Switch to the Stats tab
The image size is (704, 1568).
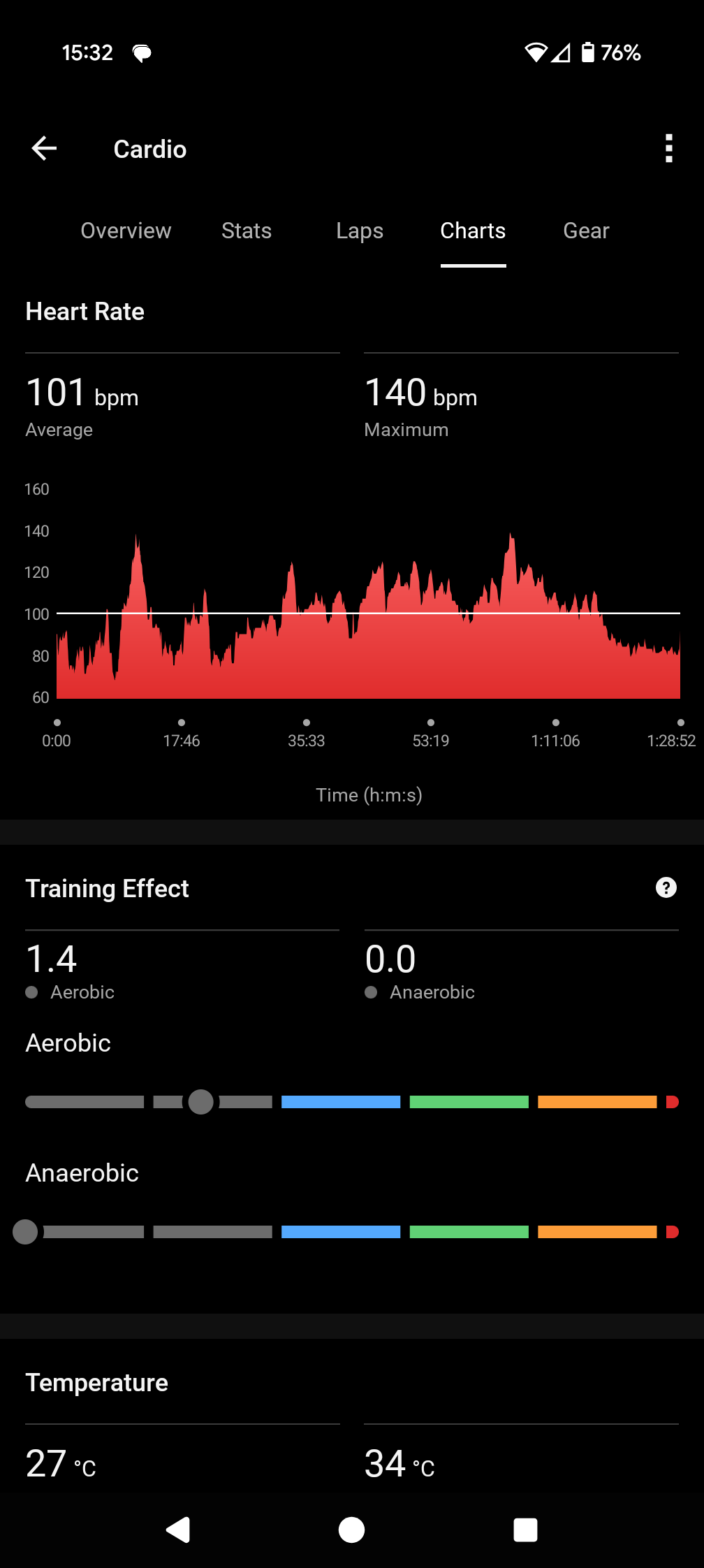[x=246, y=231]
